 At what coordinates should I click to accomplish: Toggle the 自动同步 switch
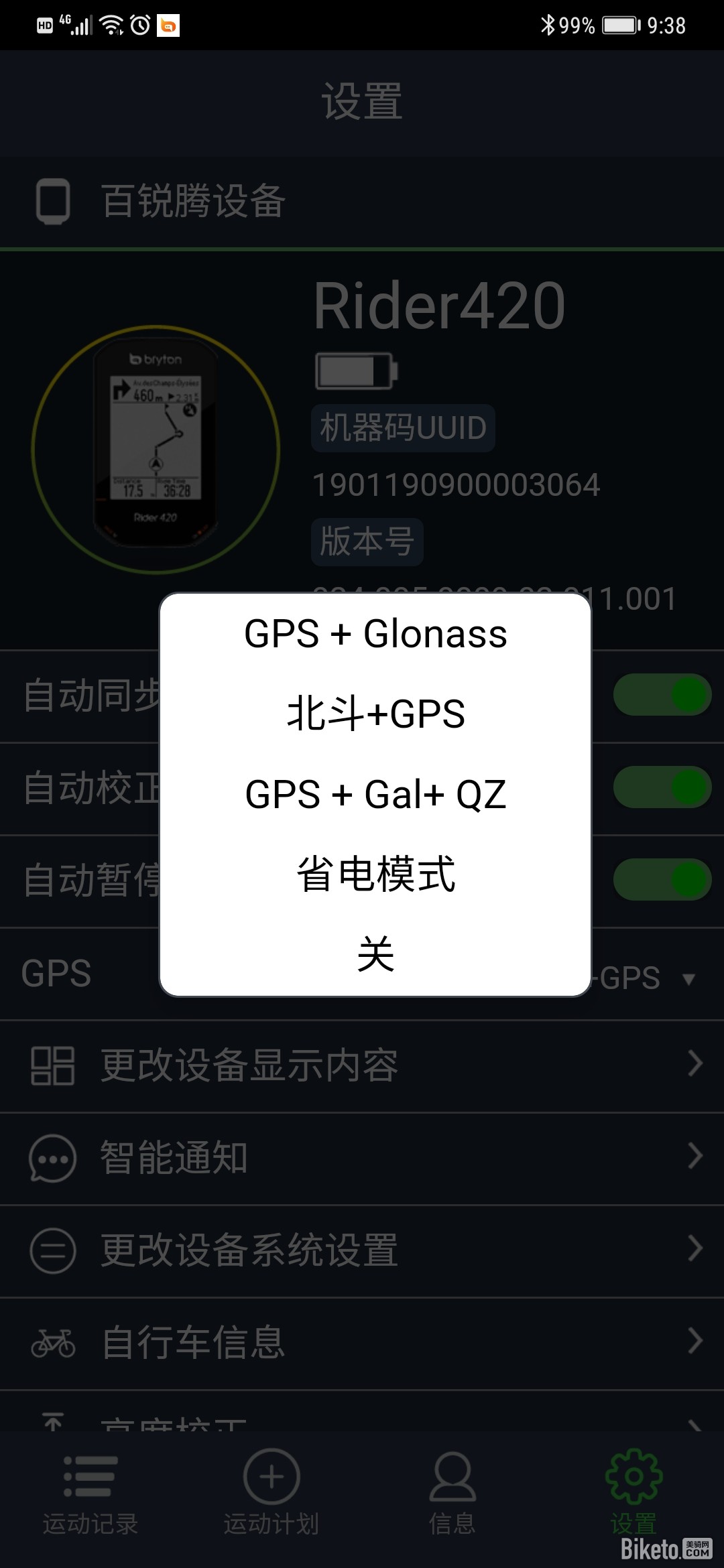click(x=662, y=695)
